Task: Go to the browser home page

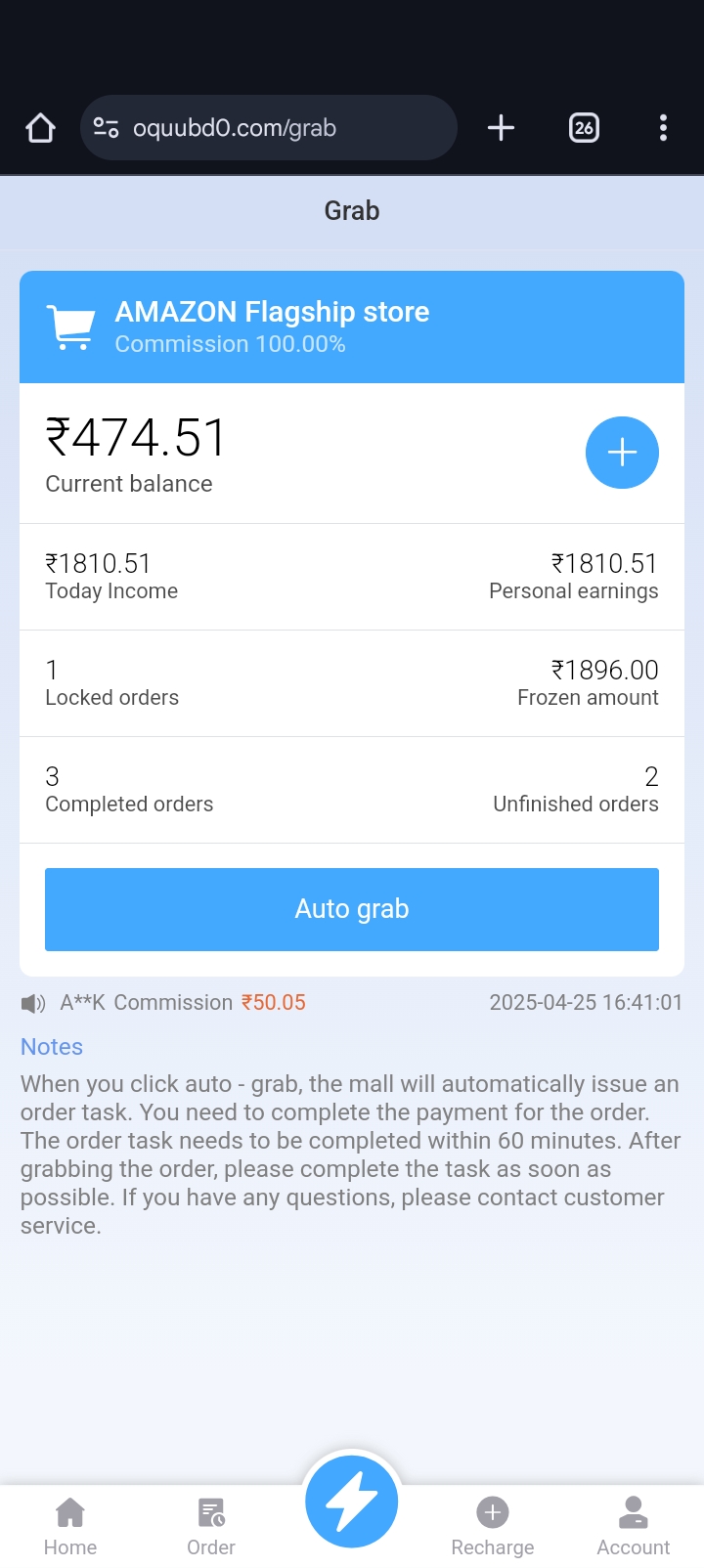Action: (x=40, y=128)
